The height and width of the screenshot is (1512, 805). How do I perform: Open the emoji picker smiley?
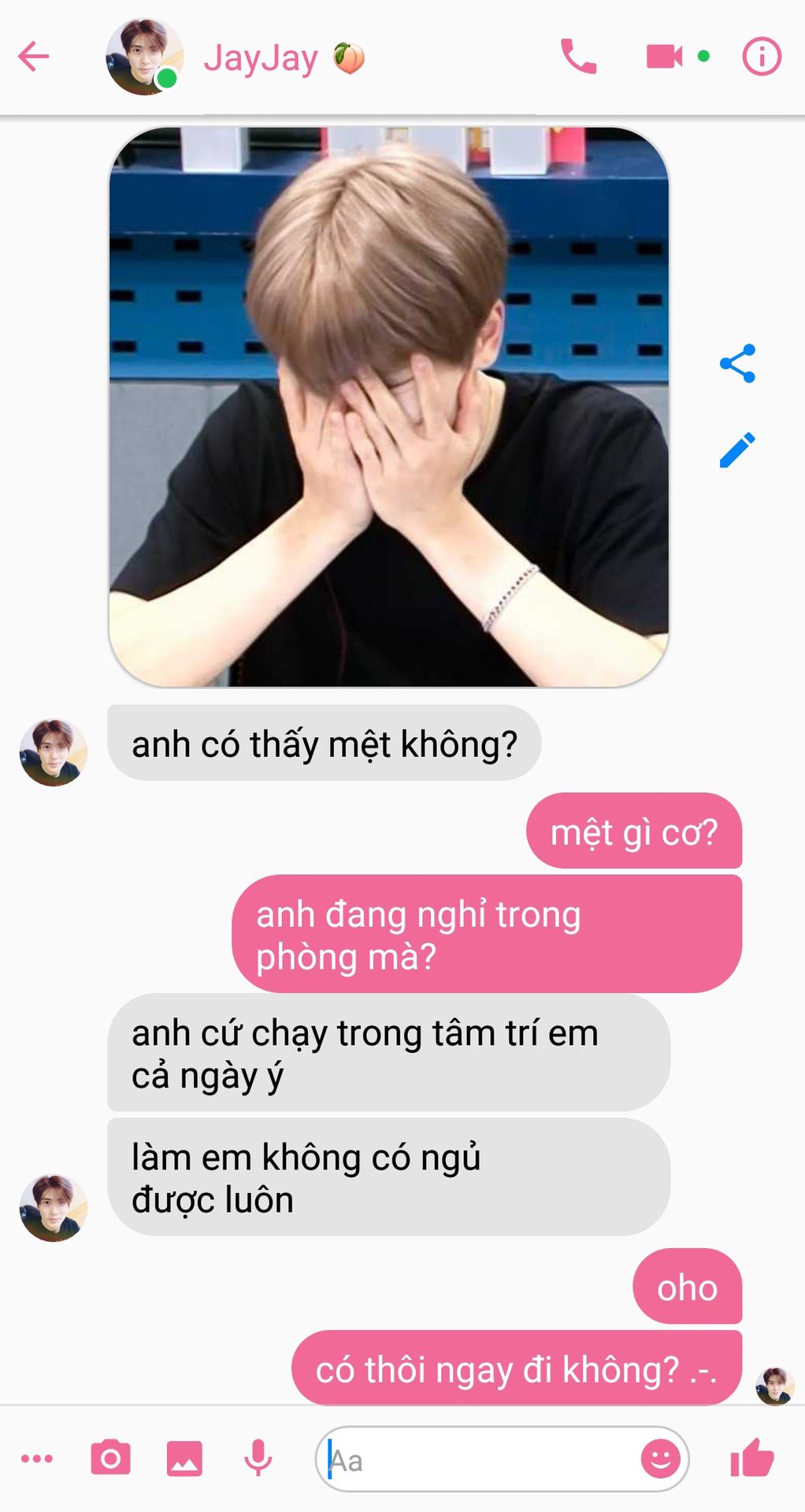coord(660,1458)
